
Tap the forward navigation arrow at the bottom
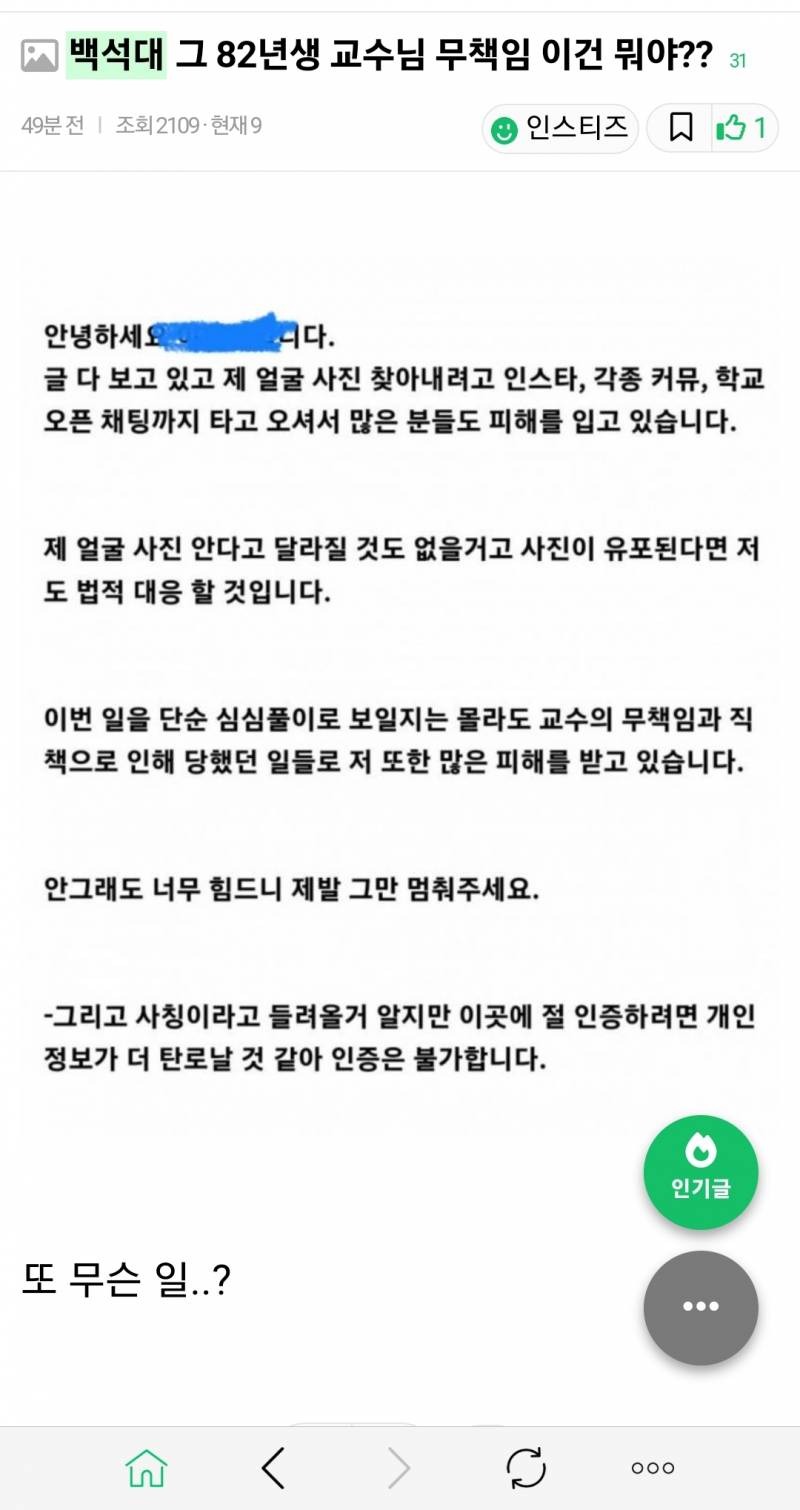pos(398,1466)
